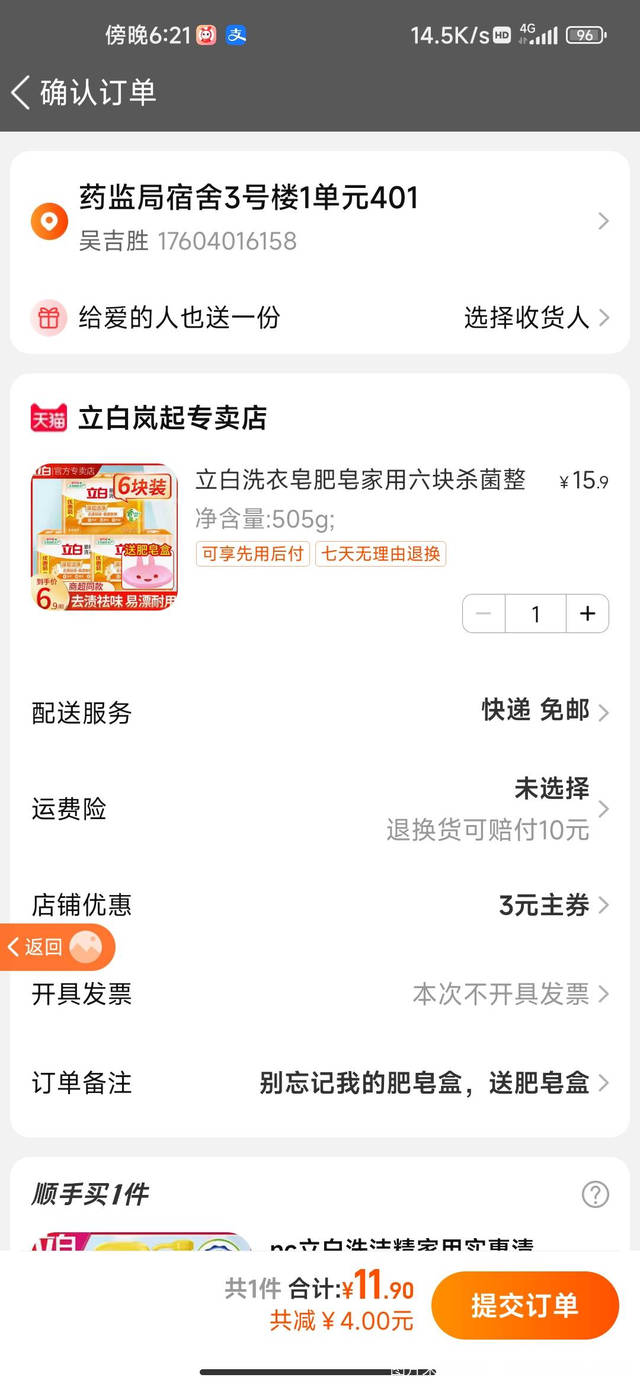Select 运费险 shipping insurance

pyautogui.click(x=320, y=808)
